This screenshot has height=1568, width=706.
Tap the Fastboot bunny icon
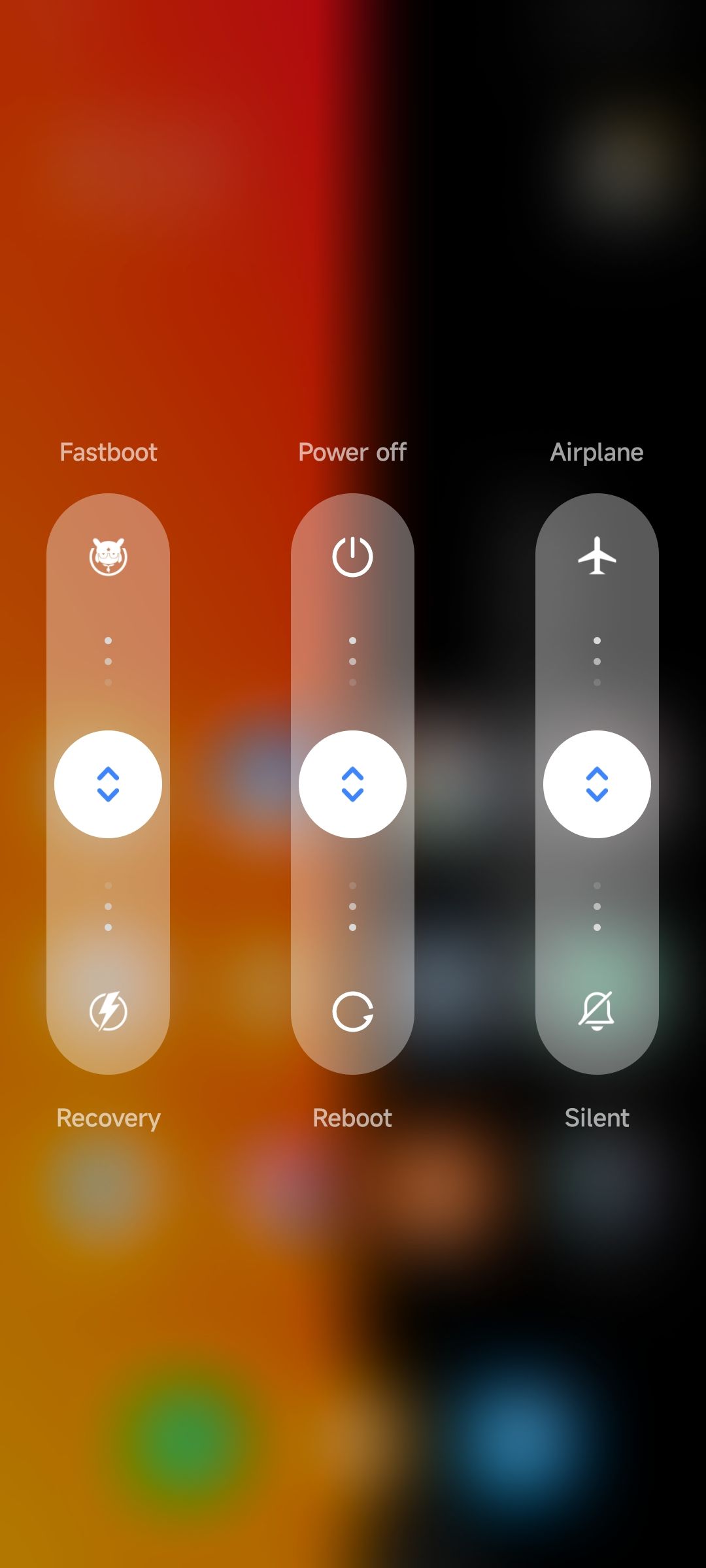(108, 557)
